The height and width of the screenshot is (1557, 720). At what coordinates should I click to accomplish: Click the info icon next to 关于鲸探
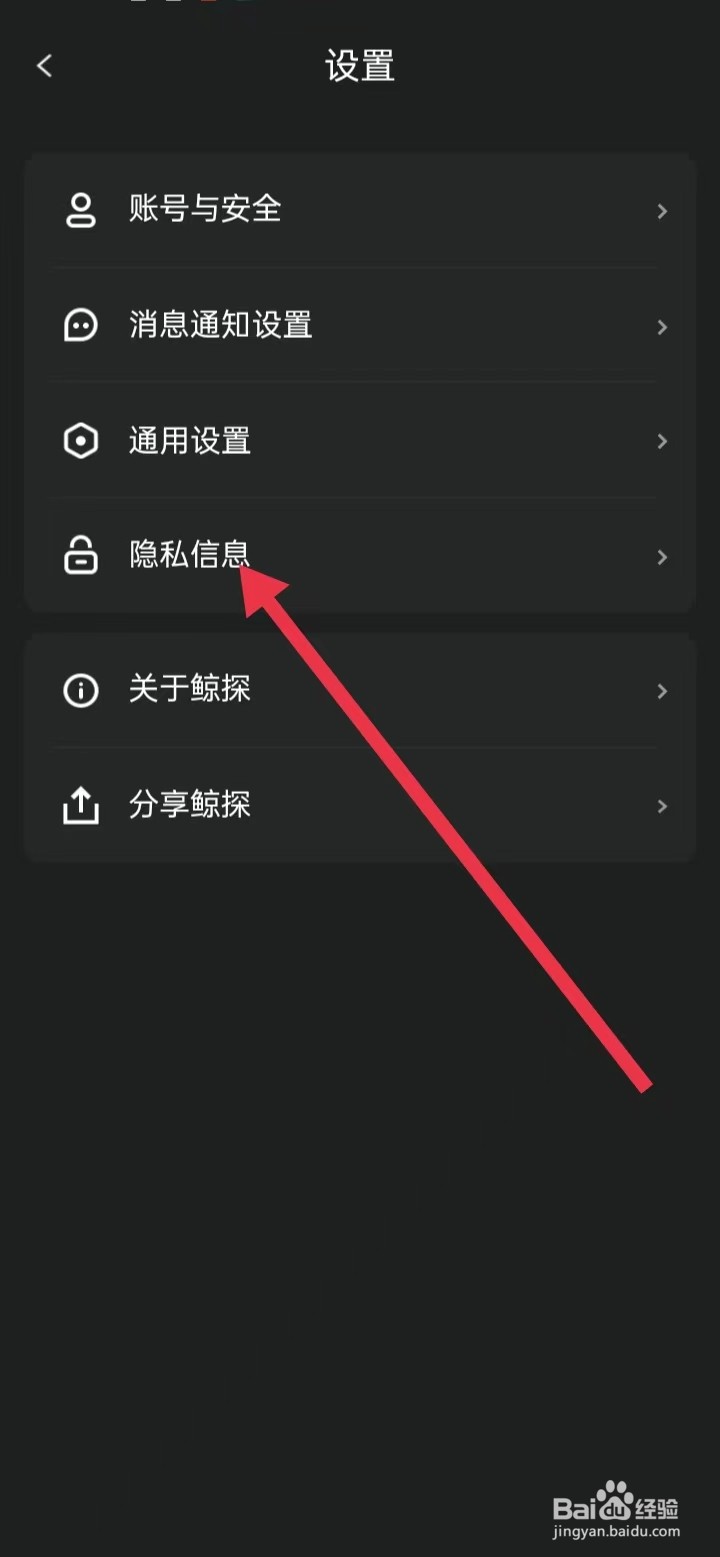[80, 690]
